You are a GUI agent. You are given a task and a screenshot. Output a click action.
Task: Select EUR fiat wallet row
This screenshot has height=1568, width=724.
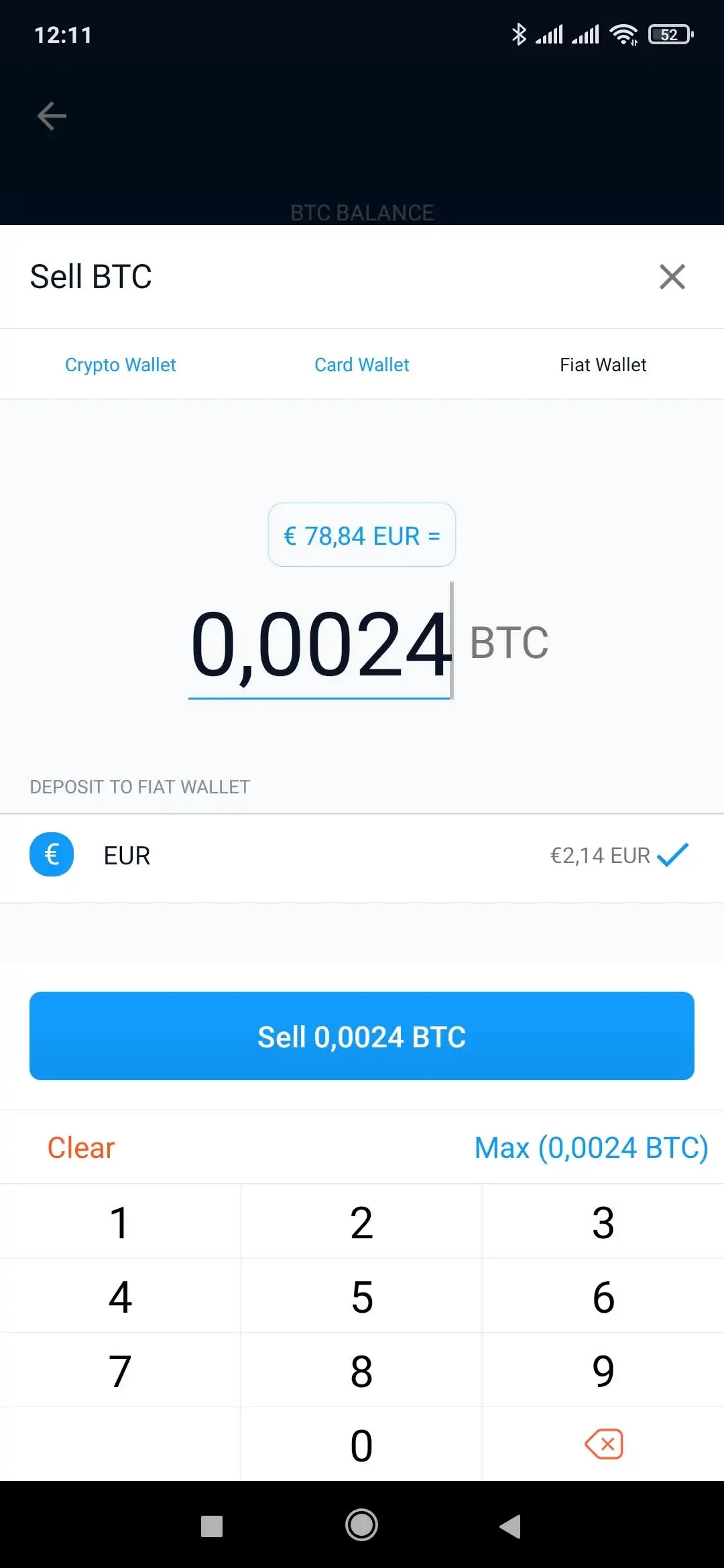[x=362, y=856]
